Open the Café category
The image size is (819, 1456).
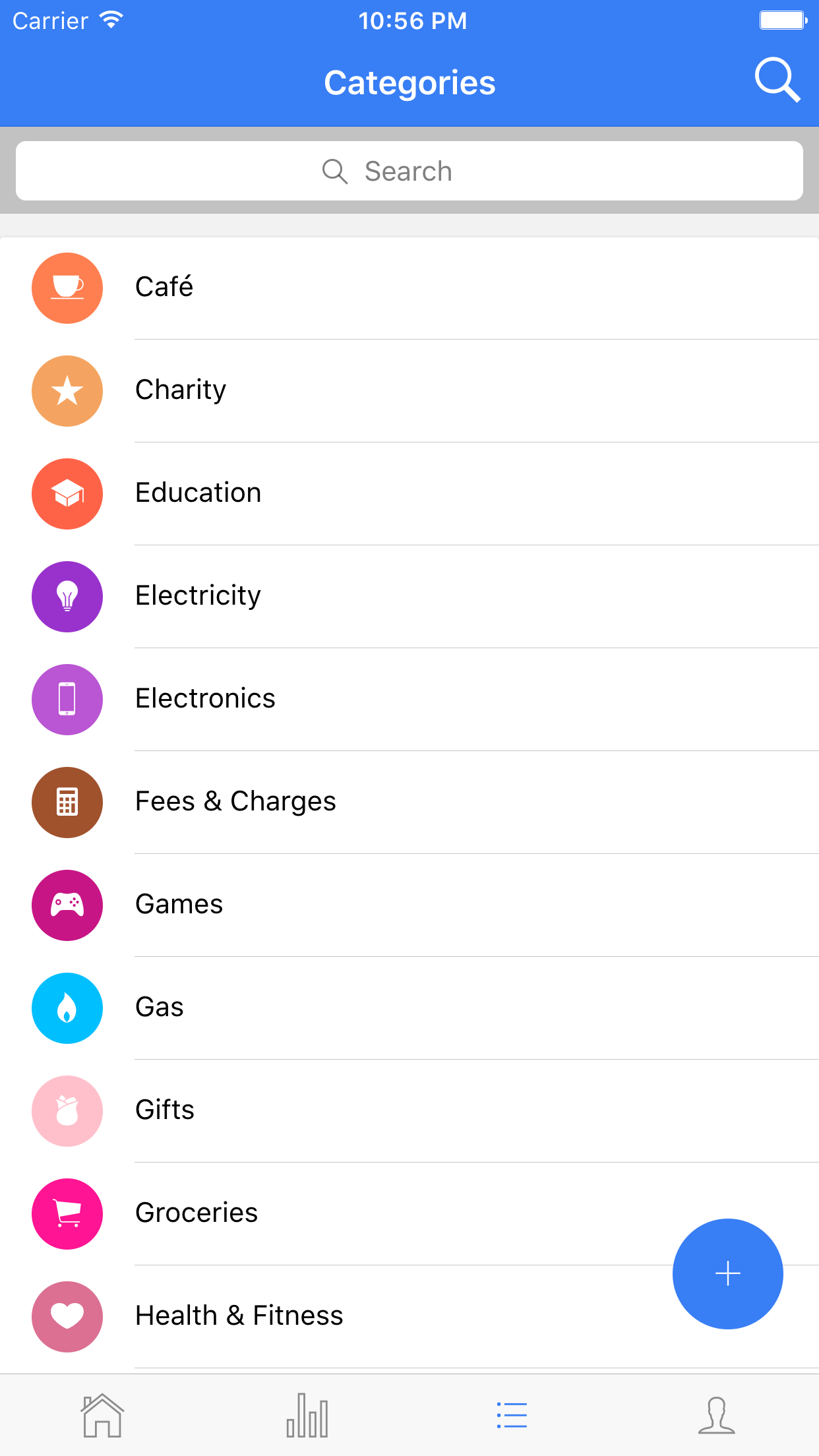(409, 288)
